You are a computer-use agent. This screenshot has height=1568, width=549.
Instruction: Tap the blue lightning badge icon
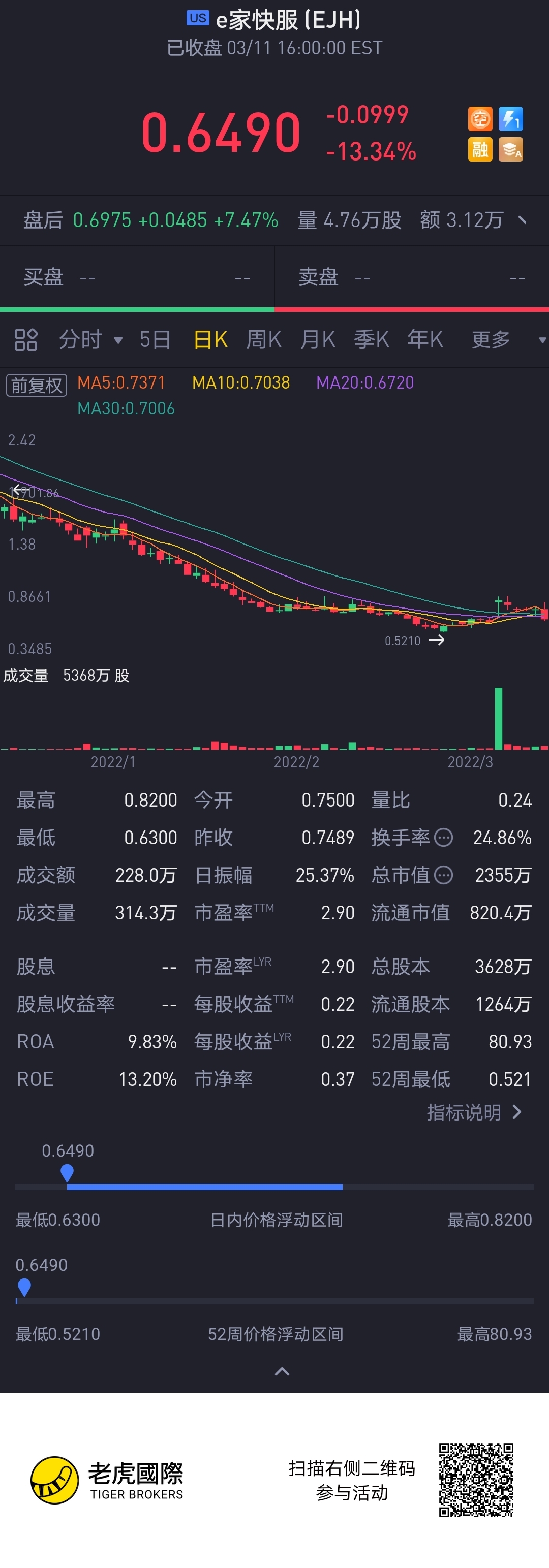[x=510, y=119]
